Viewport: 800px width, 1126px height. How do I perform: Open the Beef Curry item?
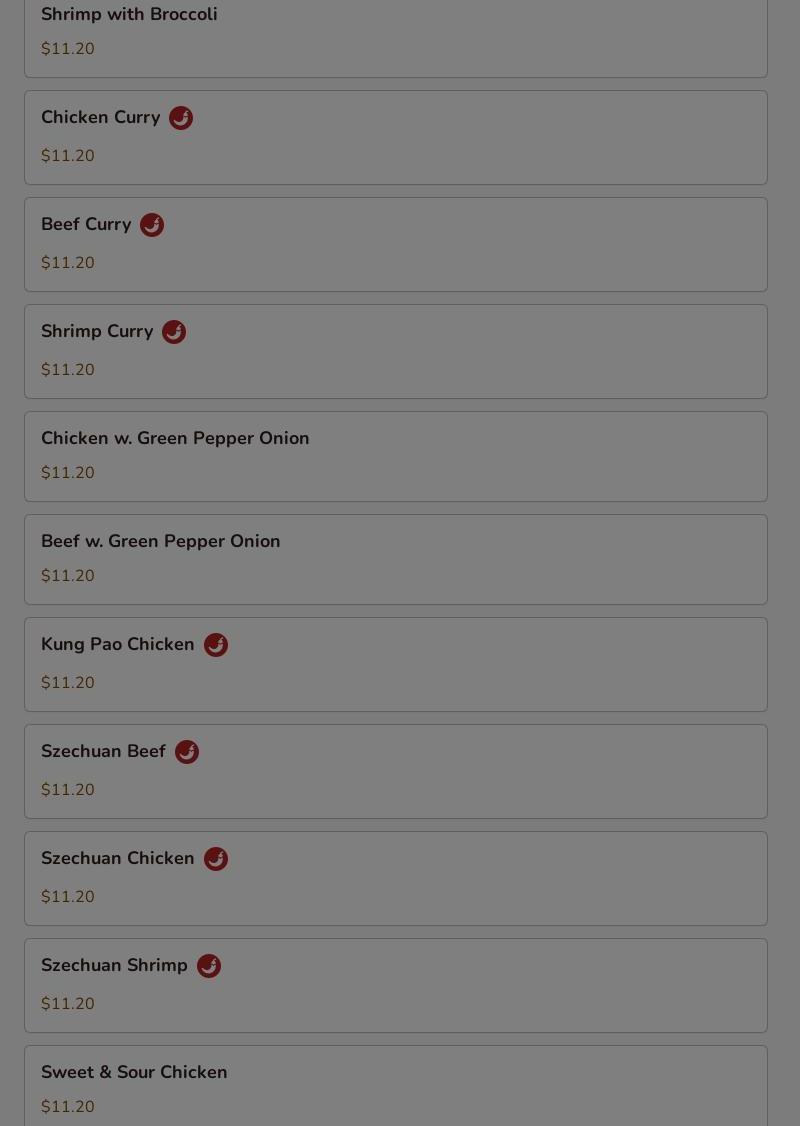point(86,224)
